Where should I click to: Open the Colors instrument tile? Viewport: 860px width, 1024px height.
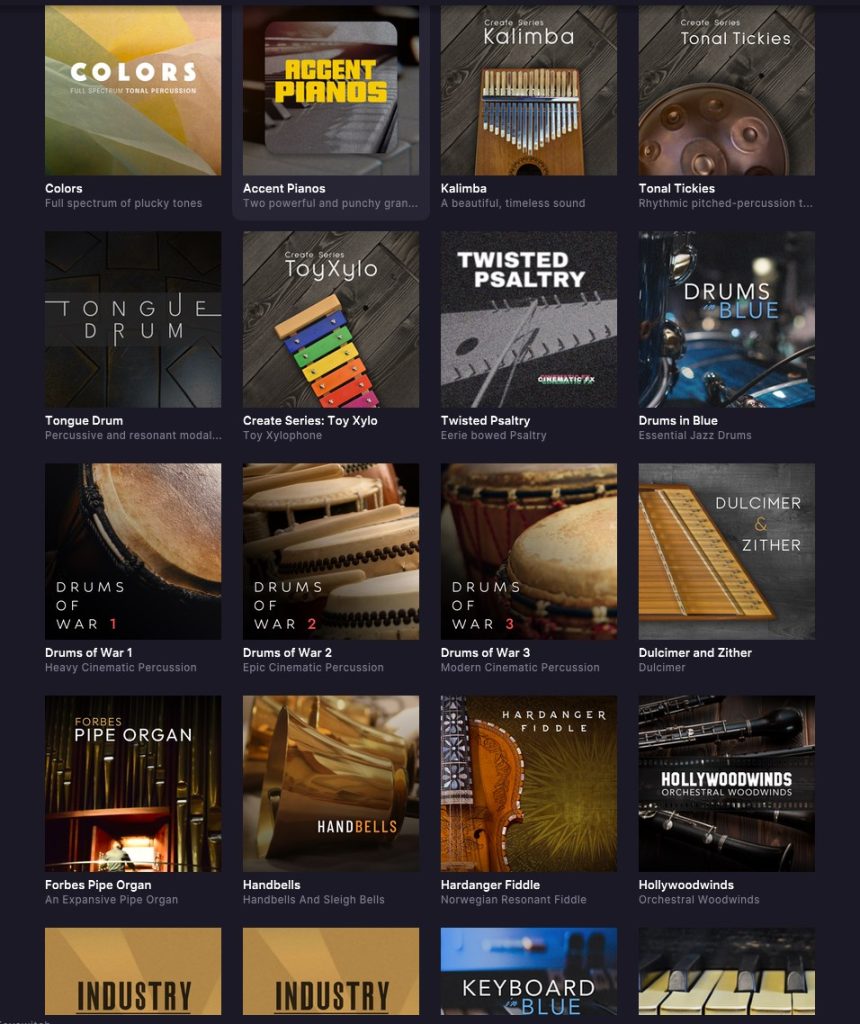click(x=133, y=90)
